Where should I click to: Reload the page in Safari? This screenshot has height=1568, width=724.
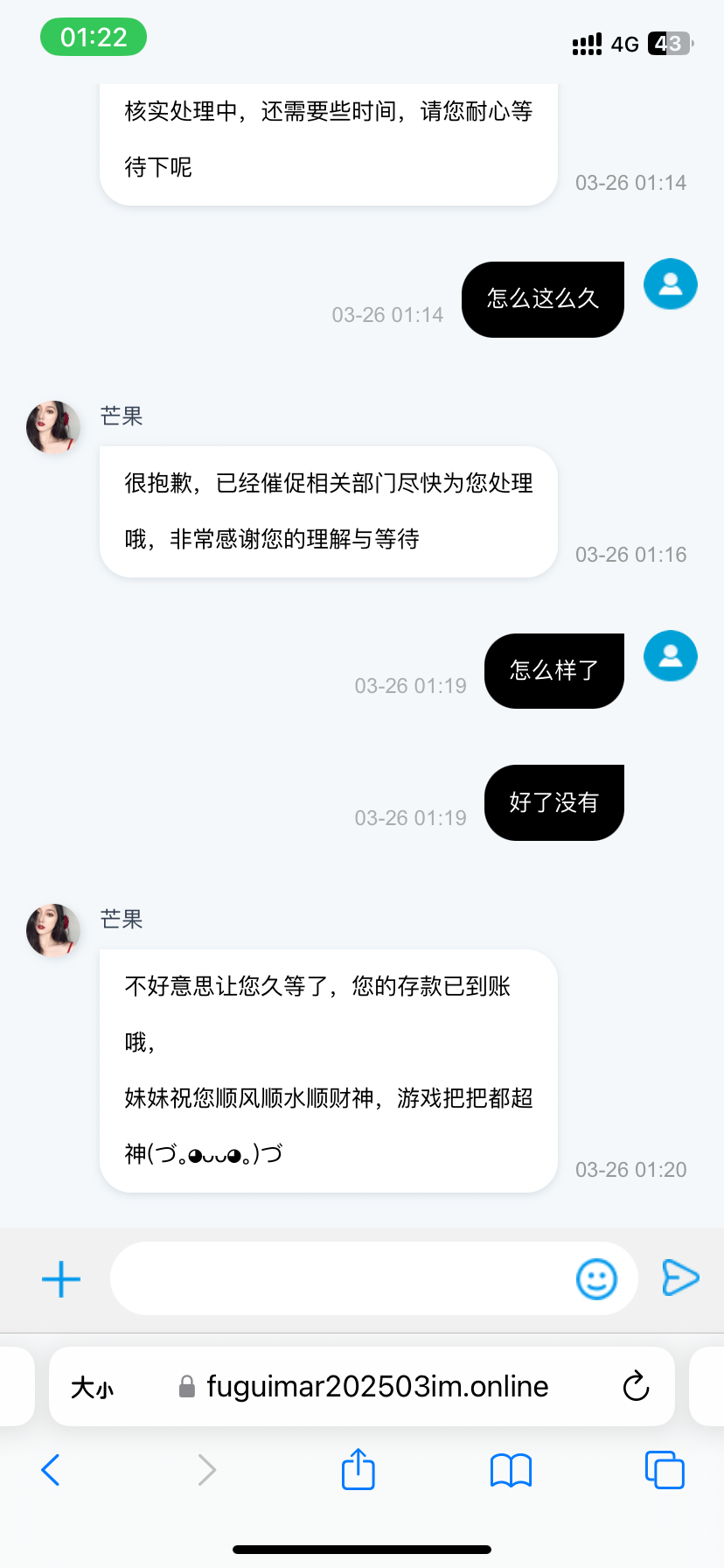[x=636, y=1386]
